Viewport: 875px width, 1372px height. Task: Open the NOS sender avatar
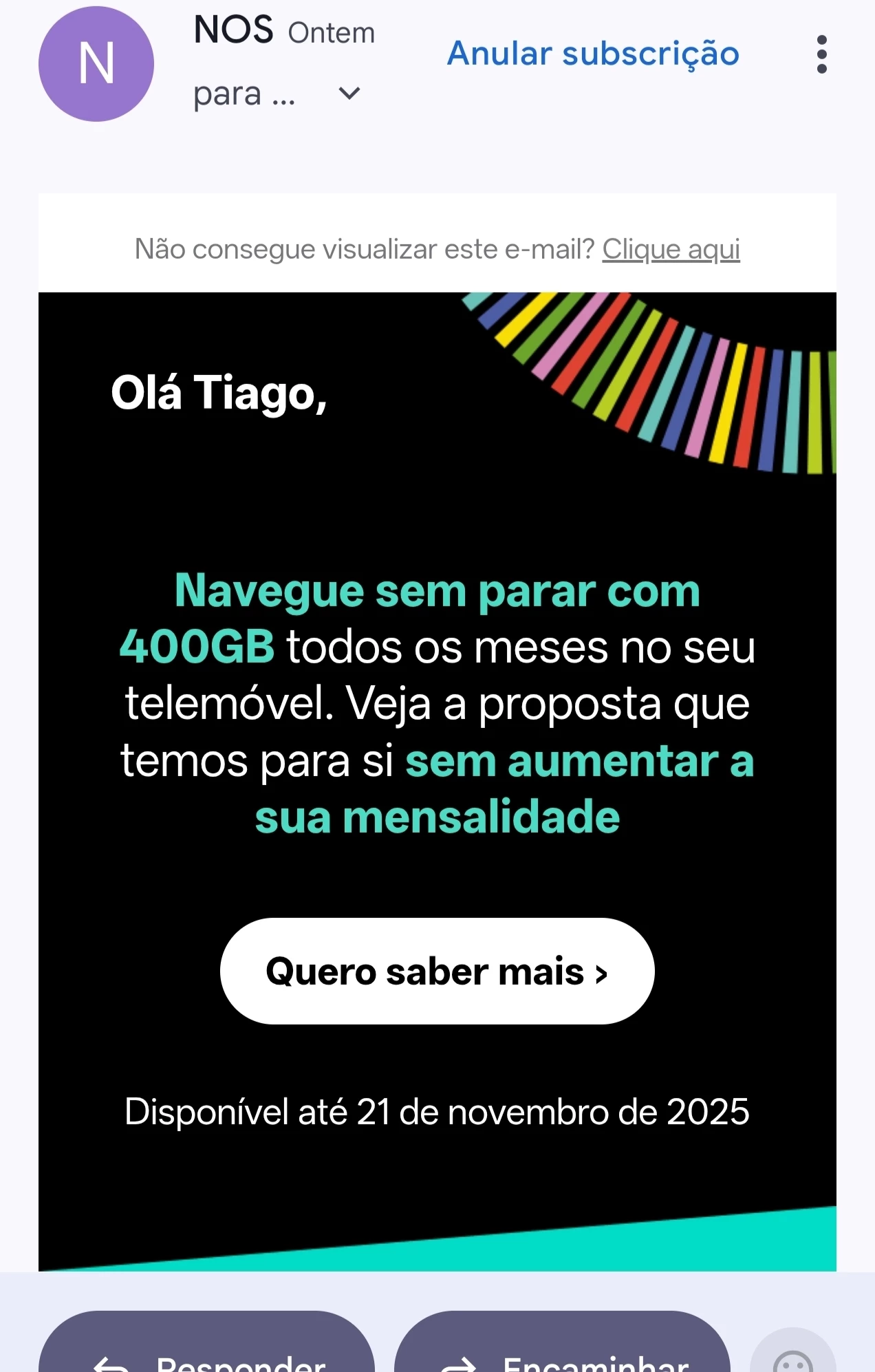(96, 64)
